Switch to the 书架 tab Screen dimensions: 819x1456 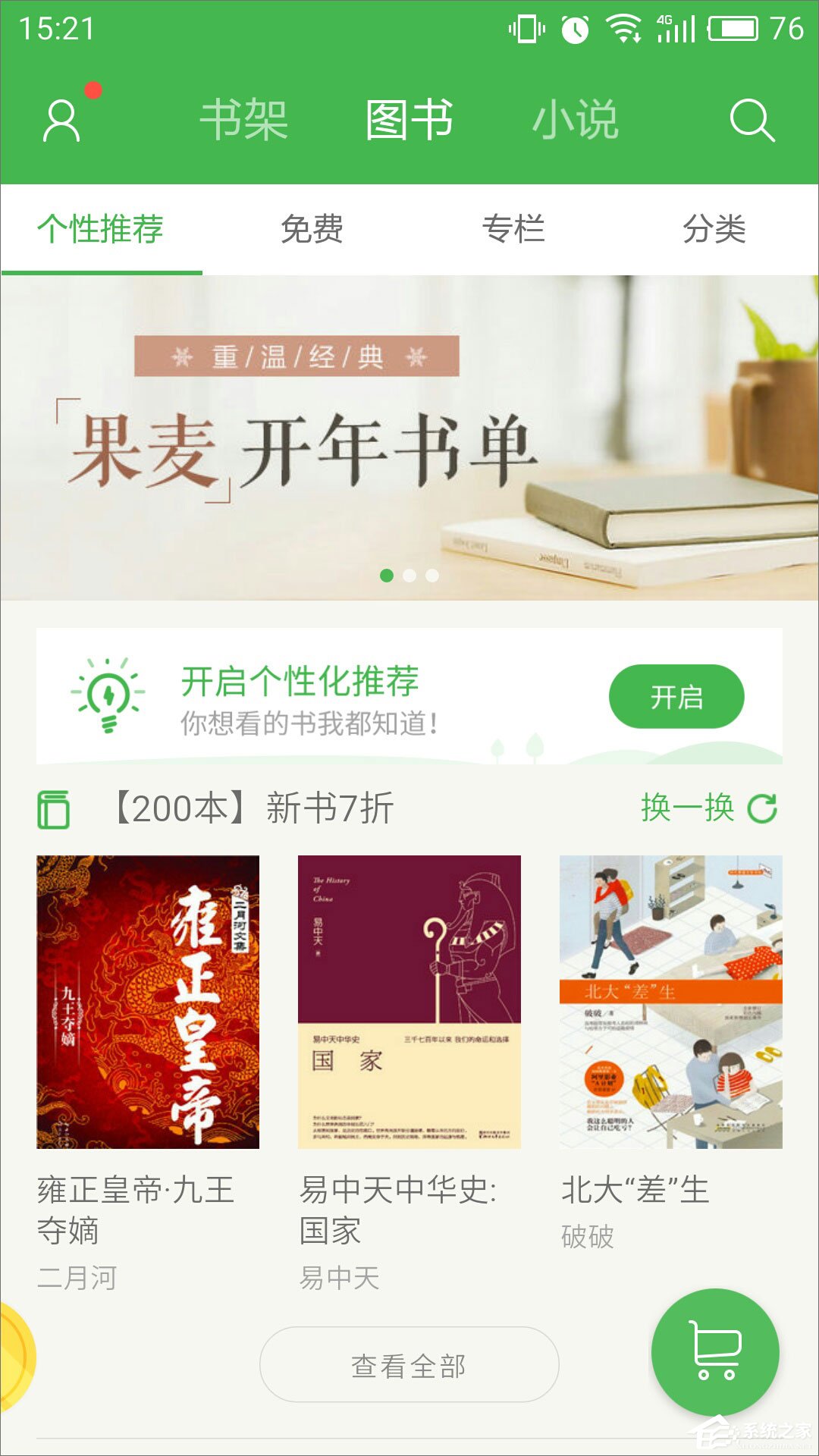(243, 121)
